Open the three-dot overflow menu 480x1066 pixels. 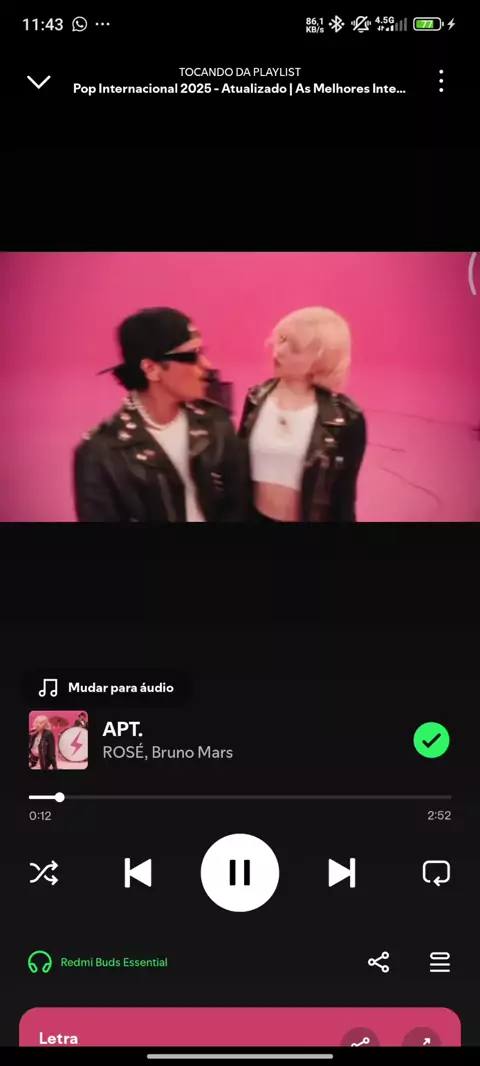click(x=441, y=81)
